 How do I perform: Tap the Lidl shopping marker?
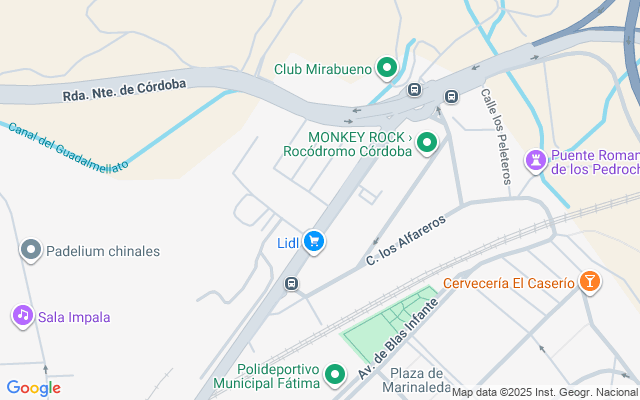[x=314, y=241]
